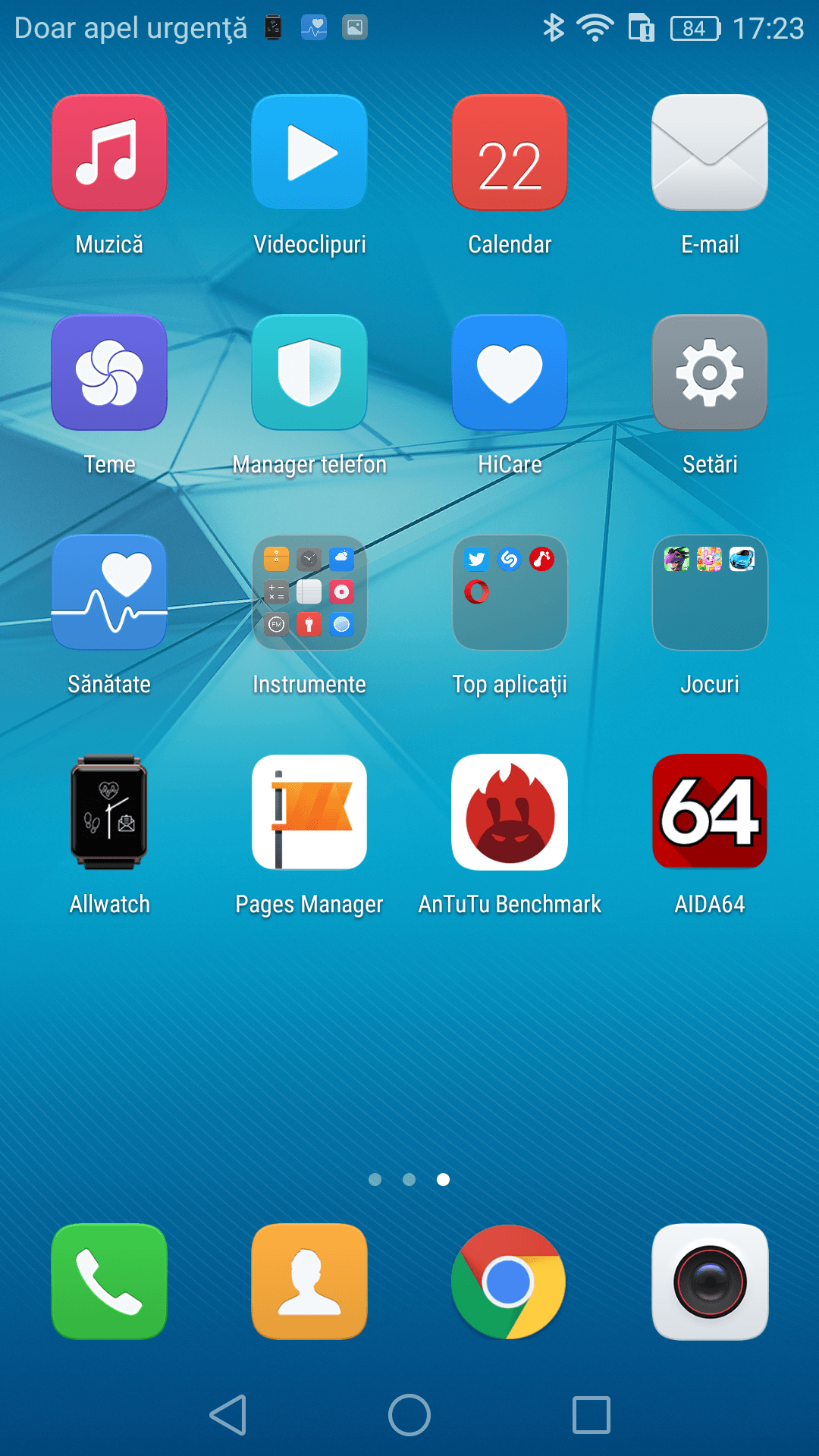The width and height of the screenshot is (819, 1456).
Task: Open Pages Manager
Action: click(309, 812)
